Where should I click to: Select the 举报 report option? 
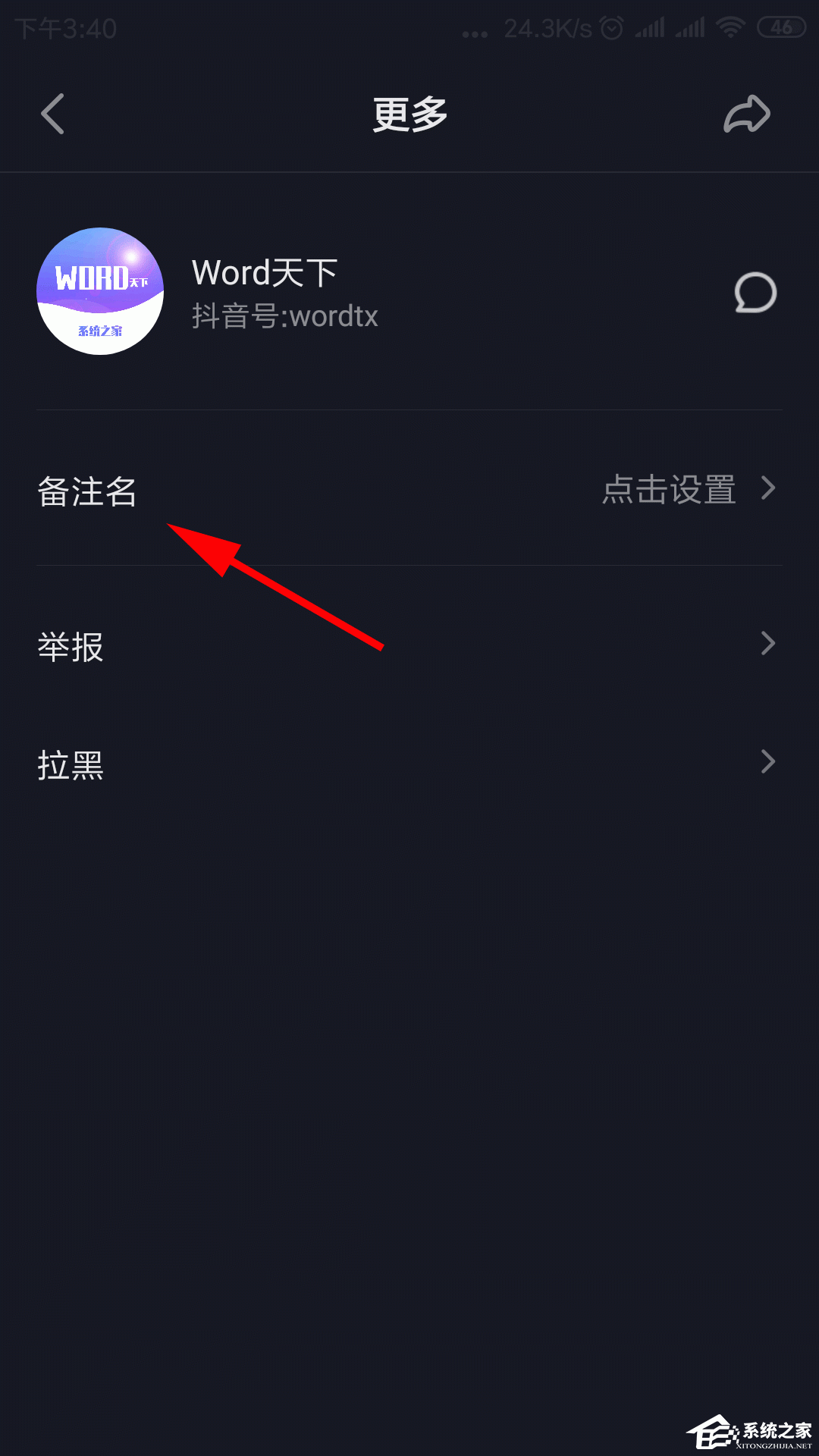click(x=71, y=647)
